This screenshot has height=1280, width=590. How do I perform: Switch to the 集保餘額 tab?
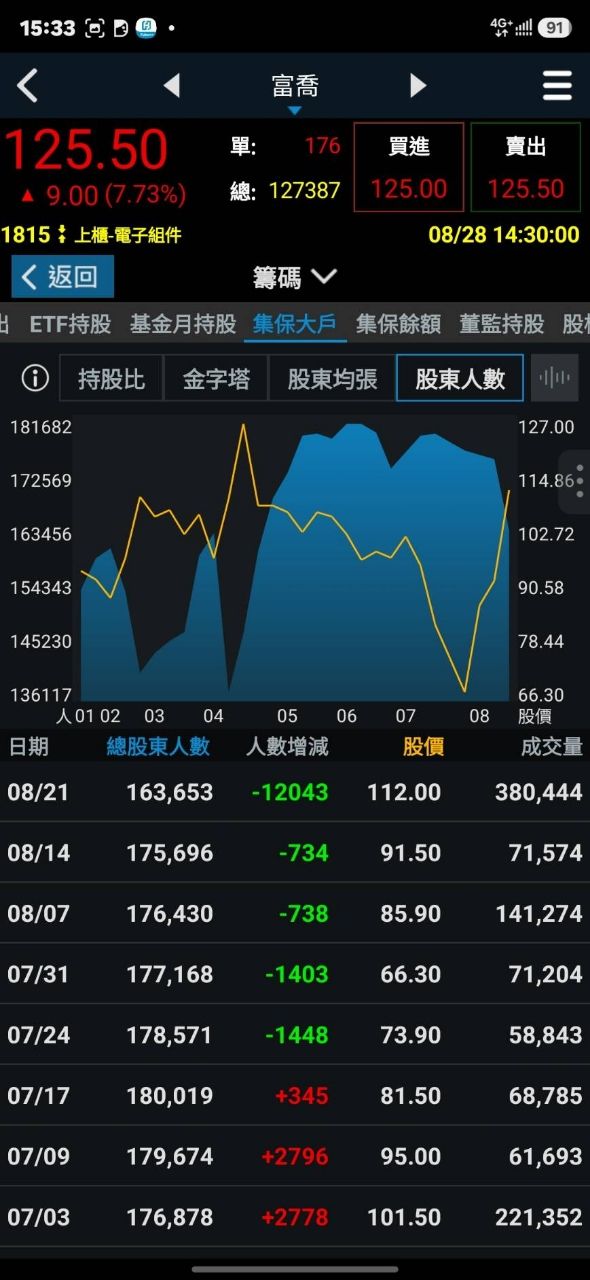[x=399, y=324]
